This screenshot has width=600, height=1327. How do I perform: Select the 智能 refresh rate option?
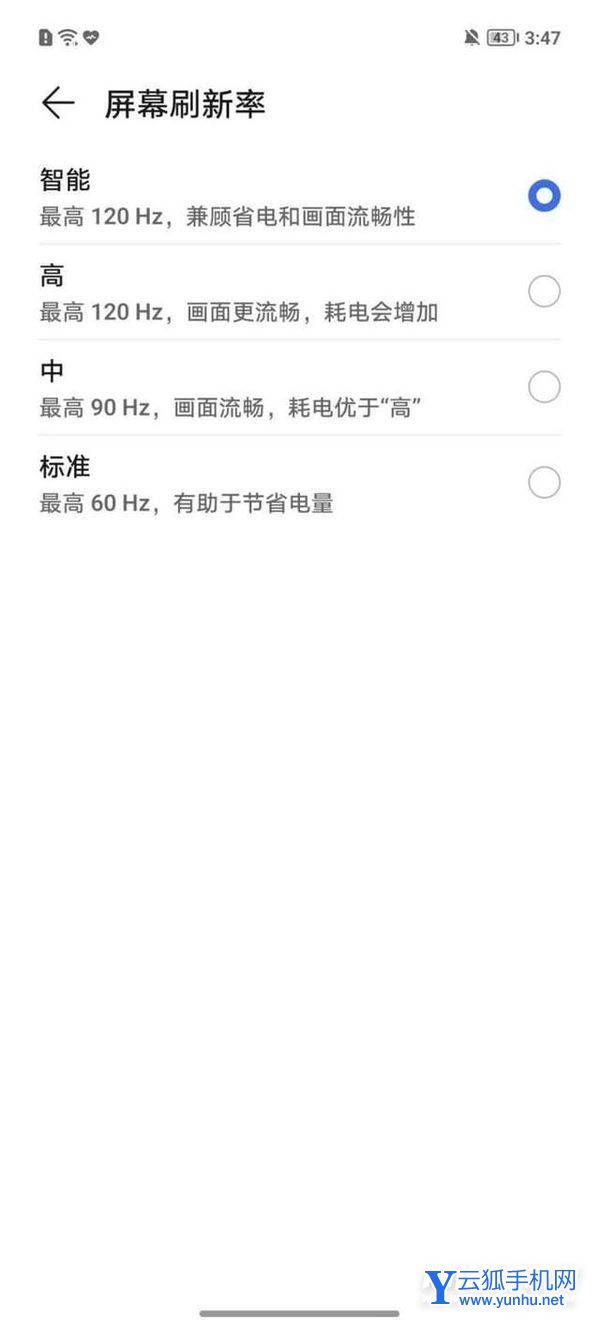pos(300,197)
